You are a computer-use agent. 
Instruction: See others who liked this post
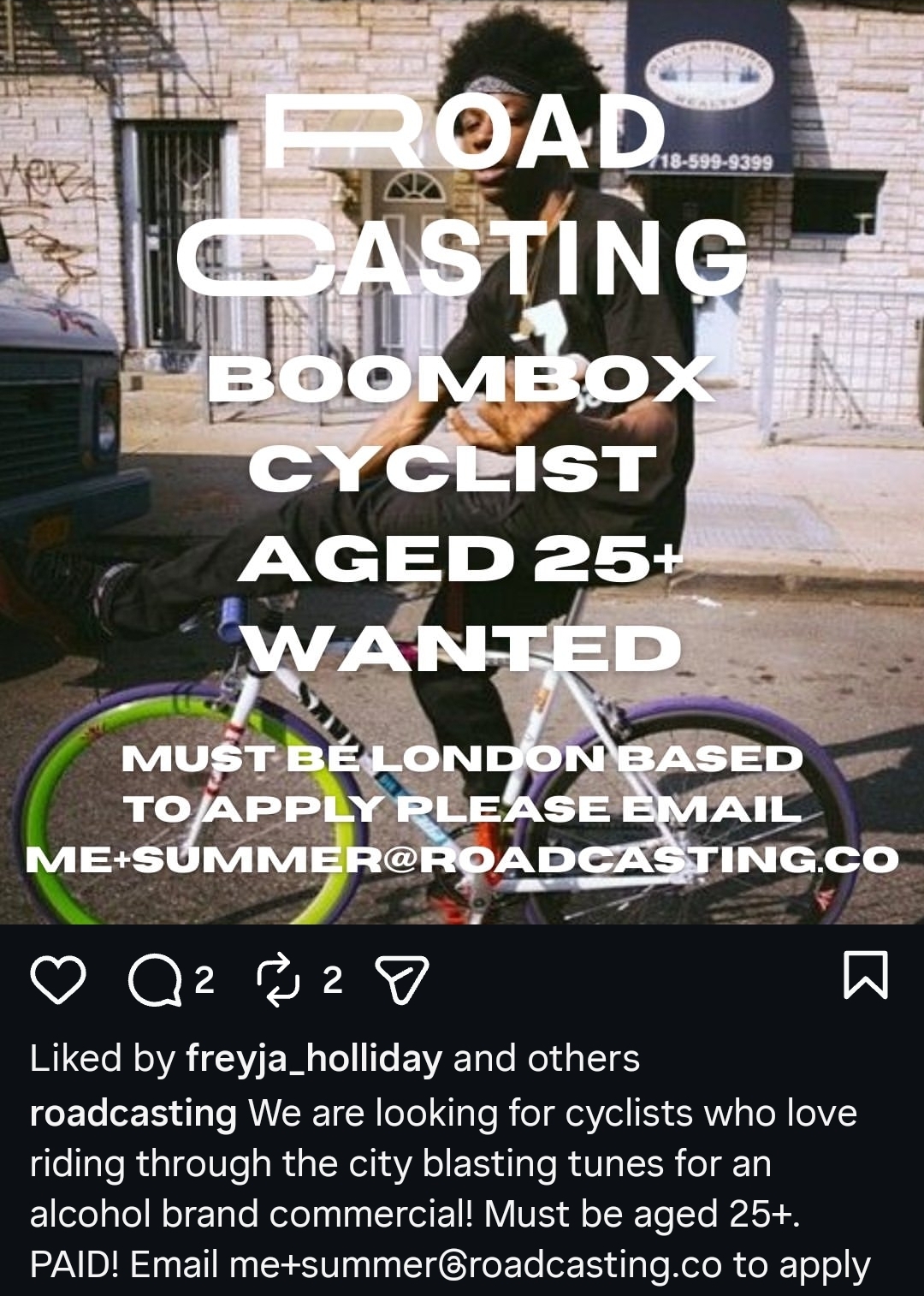[x=583, y=1059]
